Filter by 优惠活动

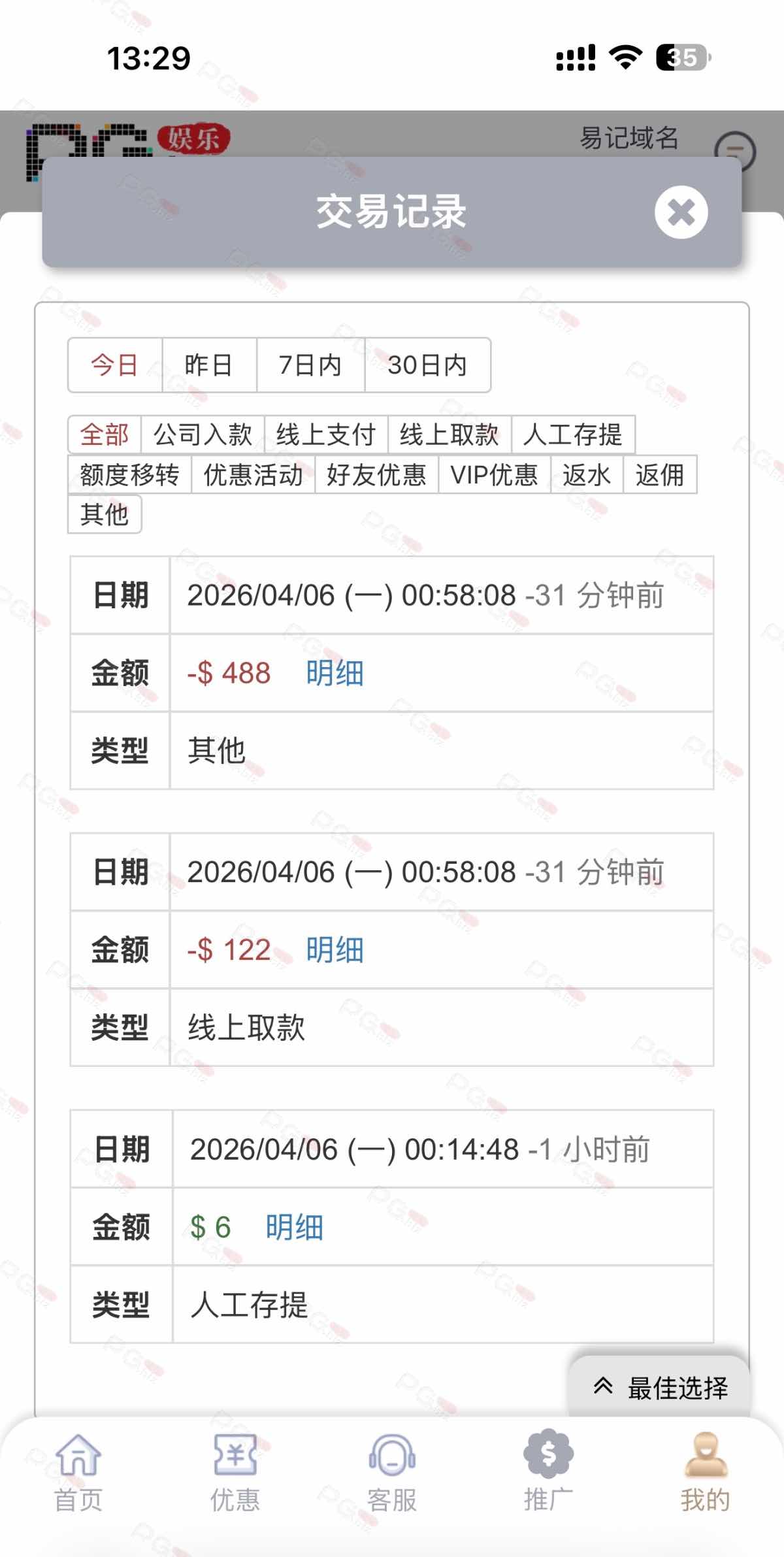(253, 475)
